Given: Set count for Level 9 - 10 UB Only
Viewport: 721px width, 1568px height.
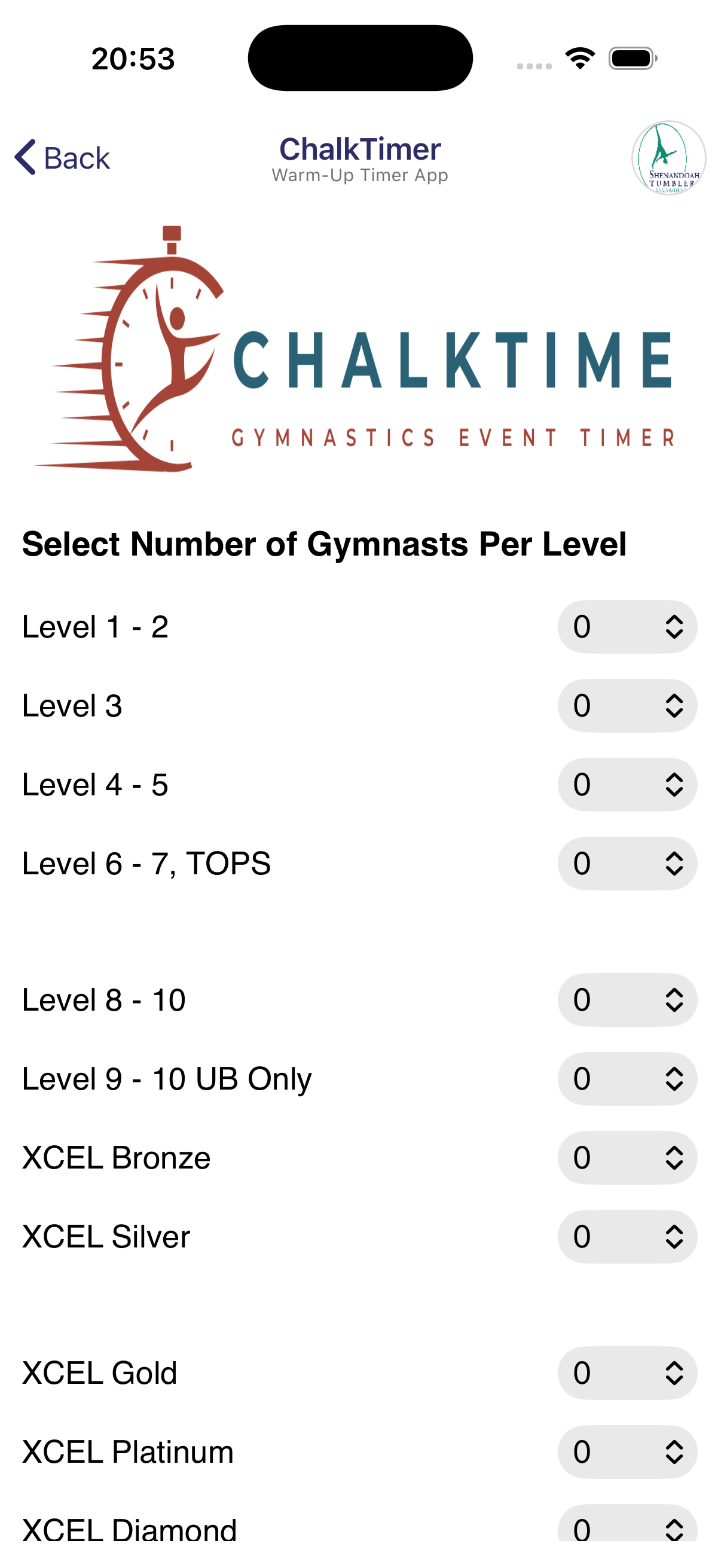Looking at the screenshot, I should pos(627,1079).
